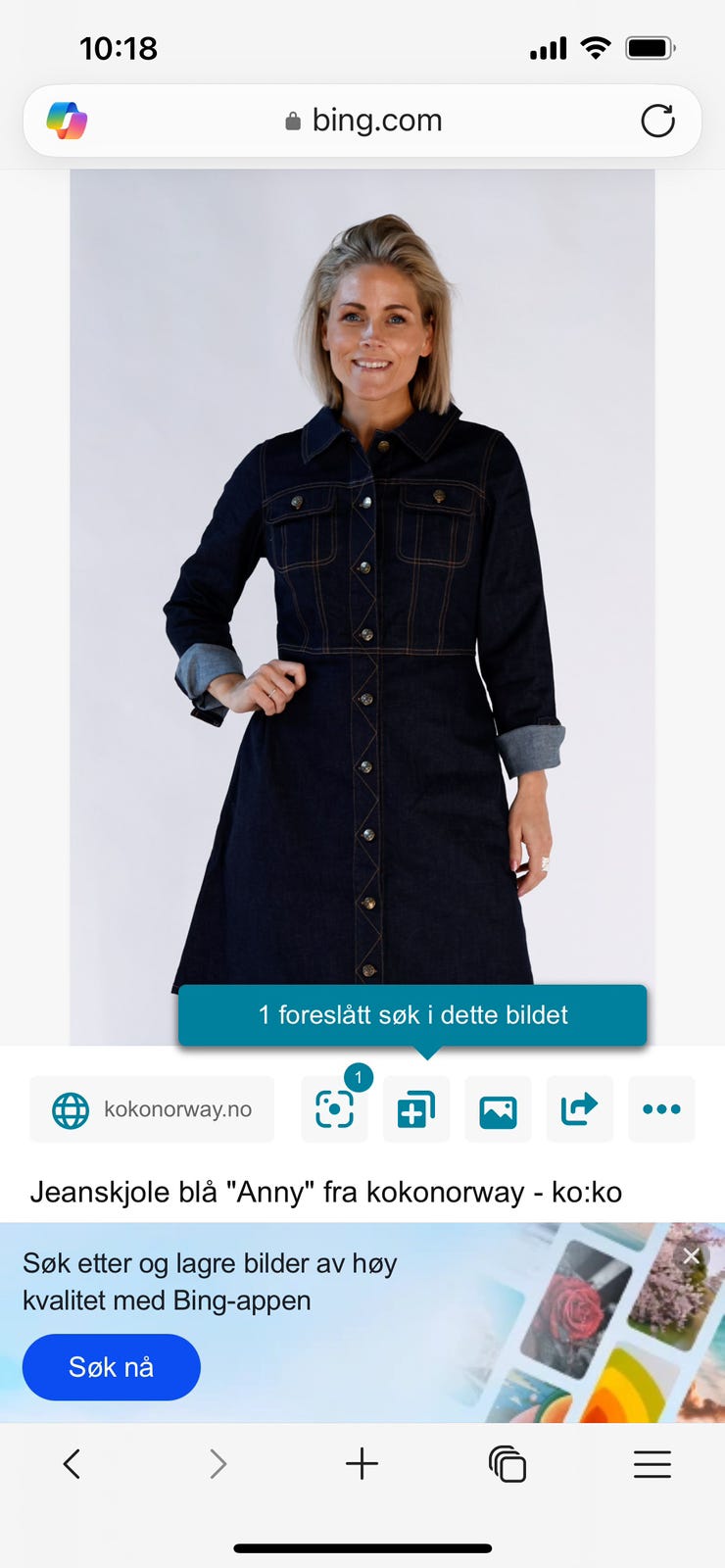Expand the foreslått søk tooltip on the image
The image size is (725, 1568).
point(411,1015)
